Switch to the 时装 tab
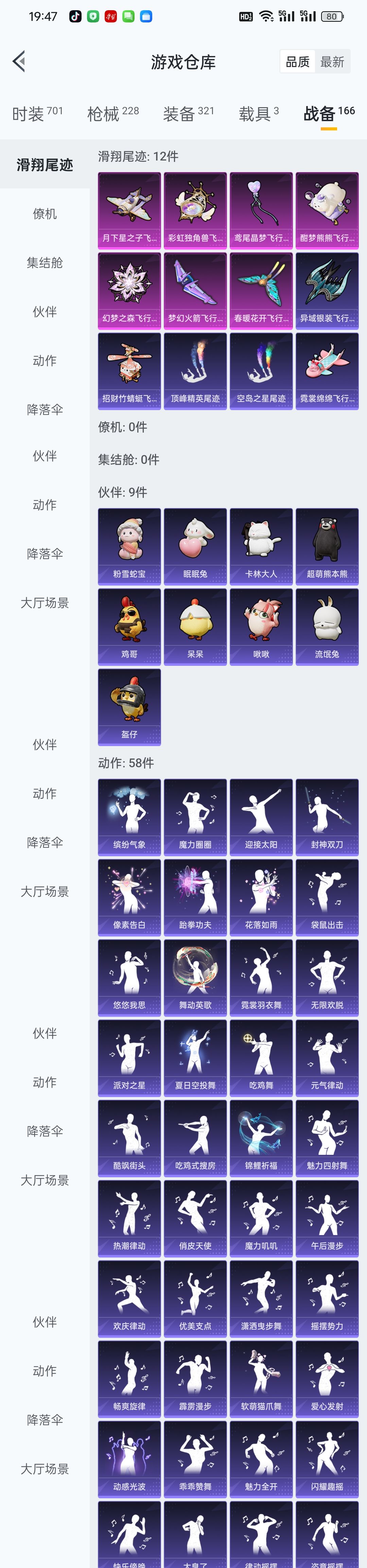The width and height of the screenshot is (367, 1568). coord(37,113)
